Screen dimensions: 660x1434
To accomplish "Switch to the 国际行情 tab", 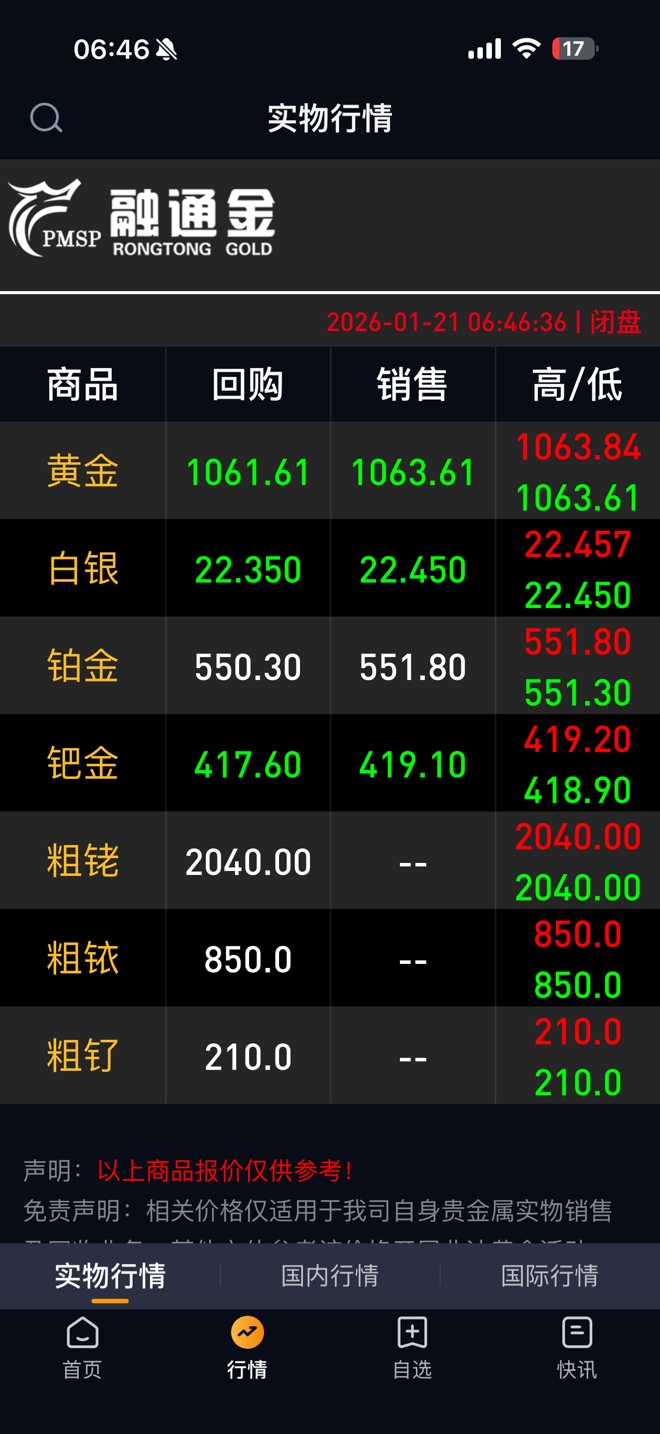I will (549, 1276).
